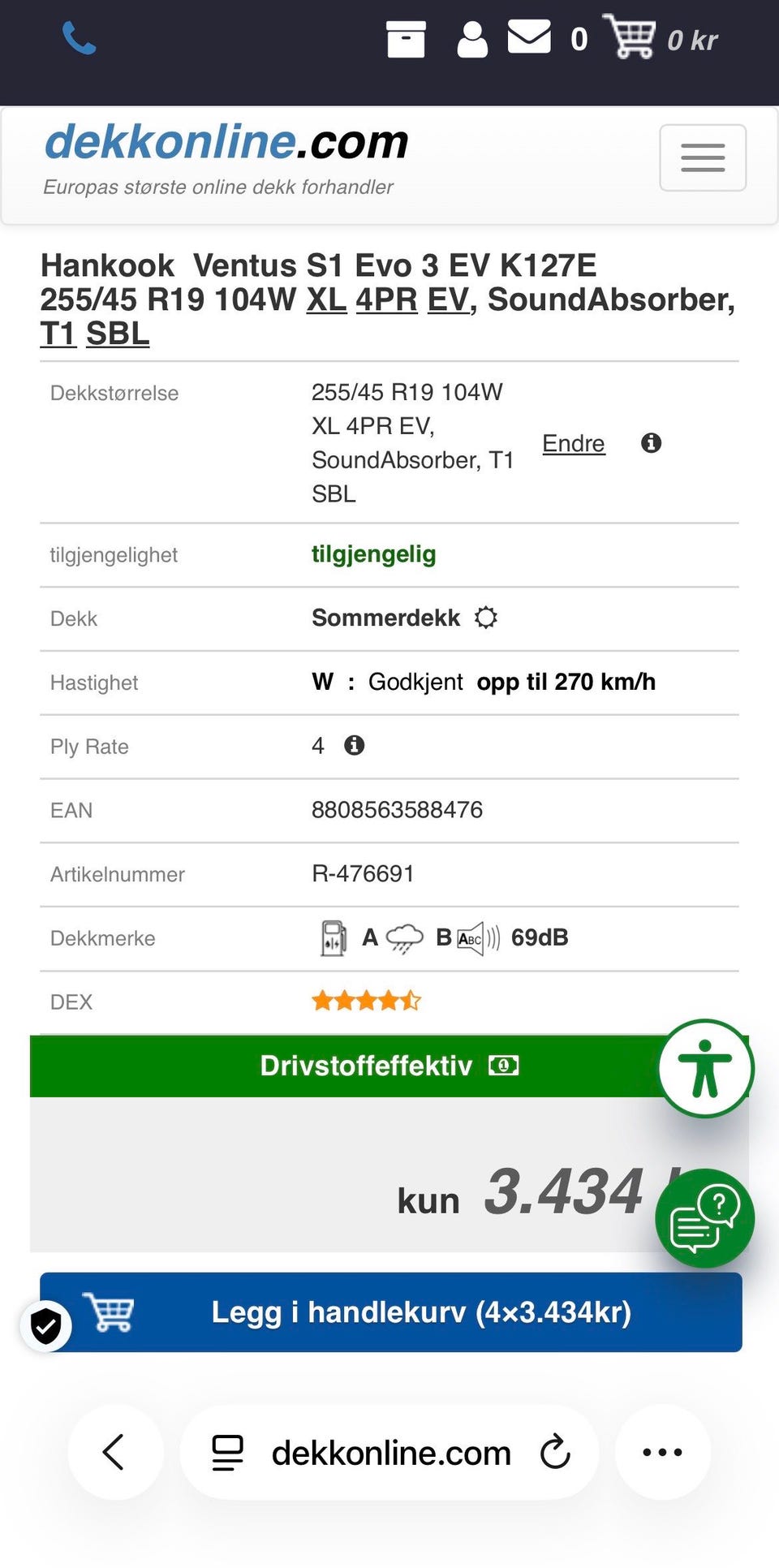Open the browser more options menu

click(662, 1453)
